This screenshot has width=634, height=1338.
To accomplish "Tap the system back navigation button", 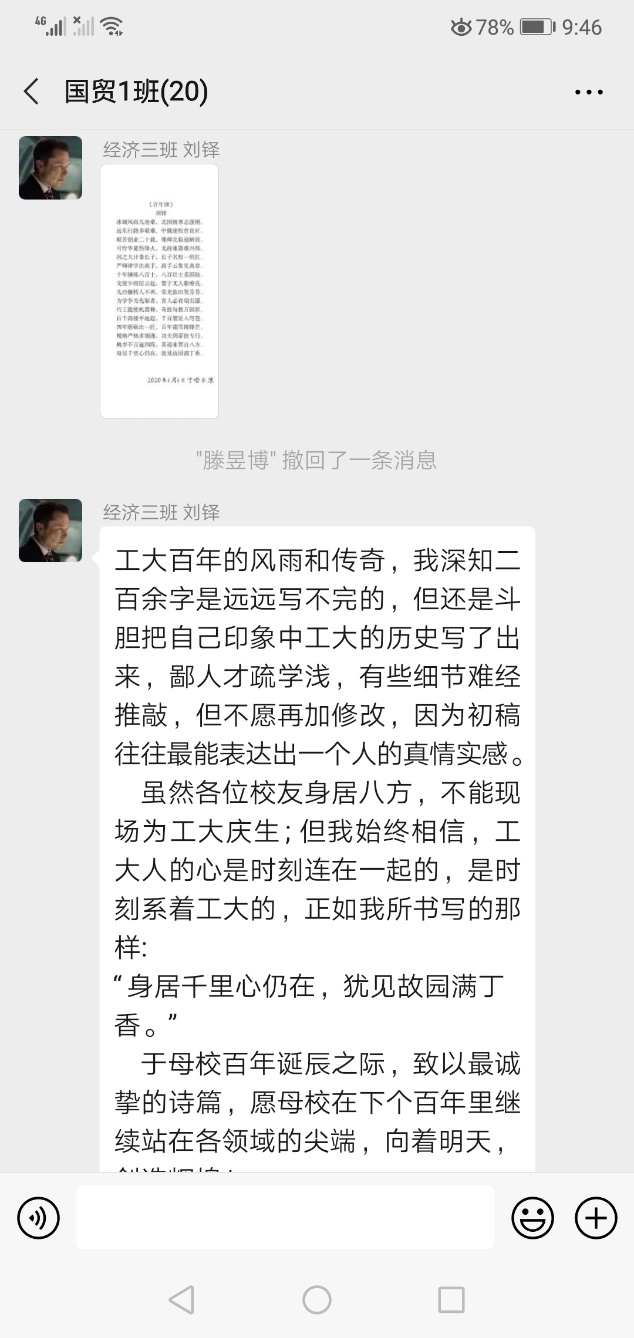I will point(181,1299).
